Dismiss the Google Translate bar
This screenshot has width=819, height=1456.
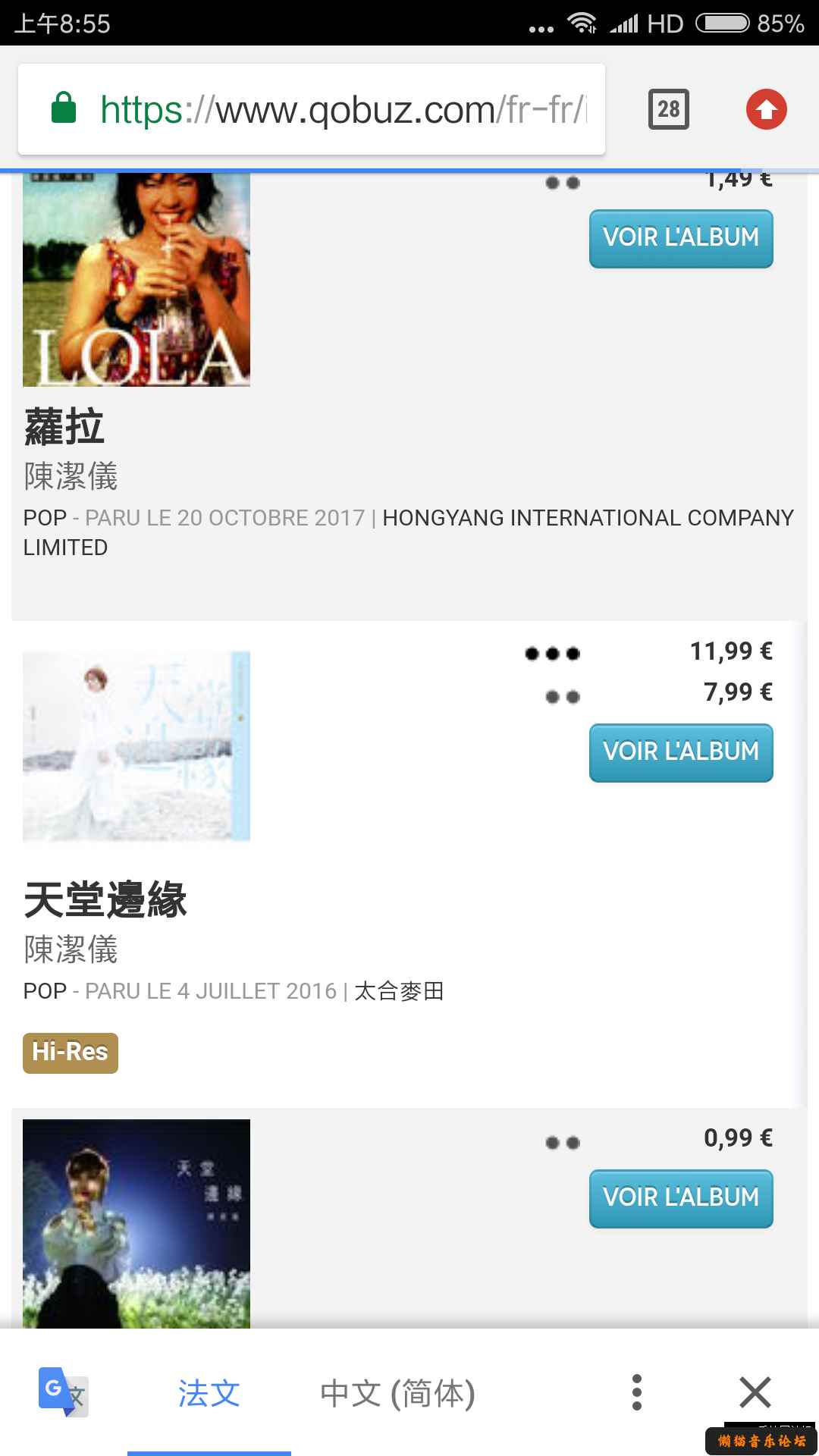tap(755, 1392)
